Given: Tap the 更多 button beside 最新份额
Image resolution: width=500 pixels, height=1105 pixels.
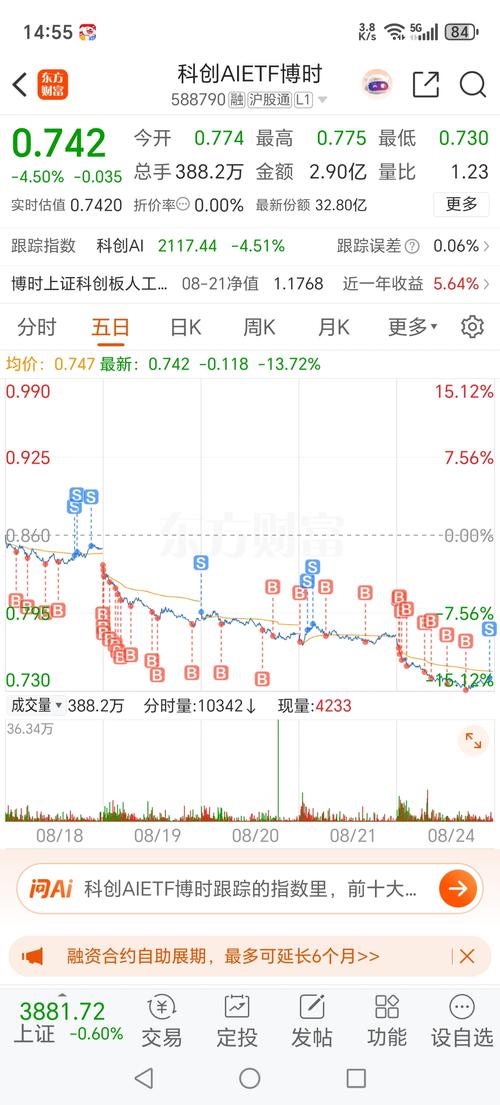Looking at the screenshot, I should pos(461,204).
